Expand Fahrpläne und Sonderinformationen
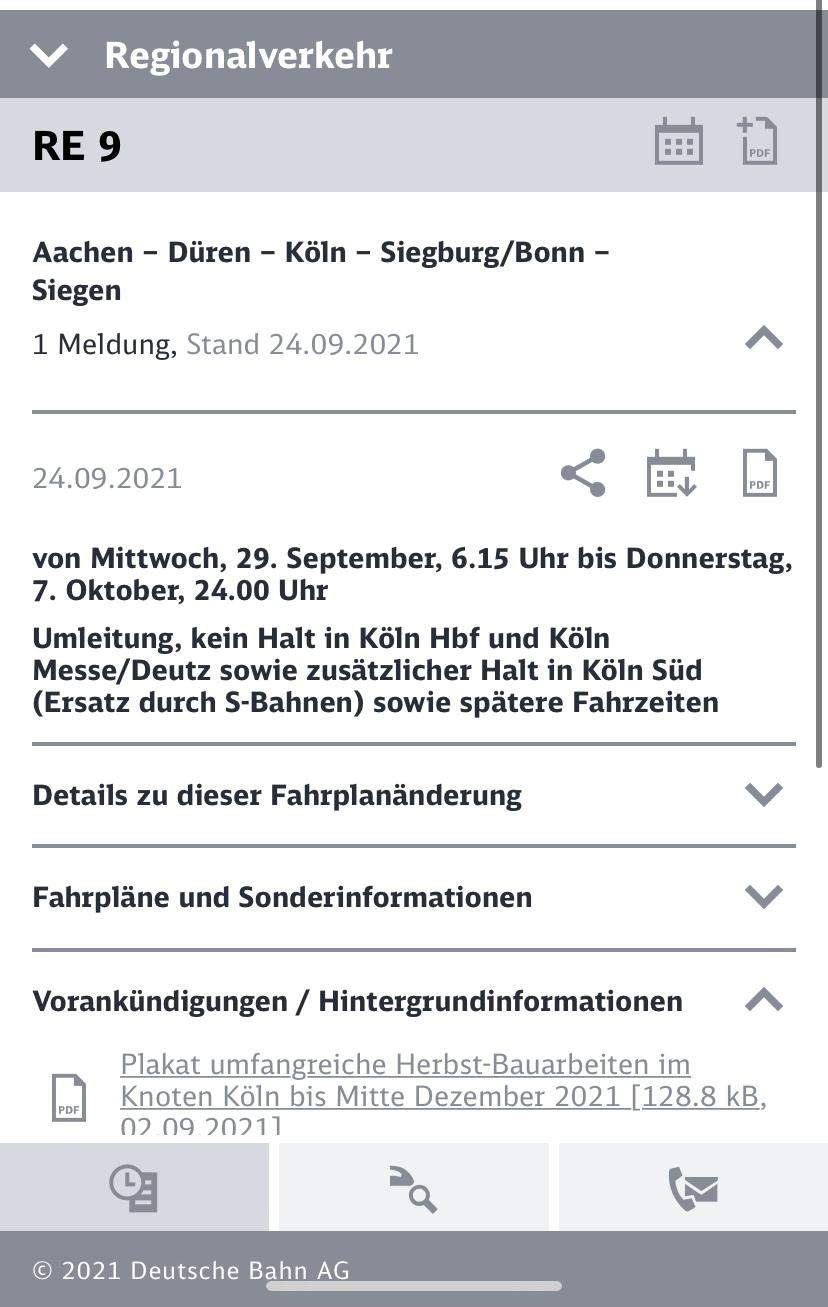Image resolution: width=828 pixels, height=1307 pixels. pyautogui.click(x=763, y=895)
